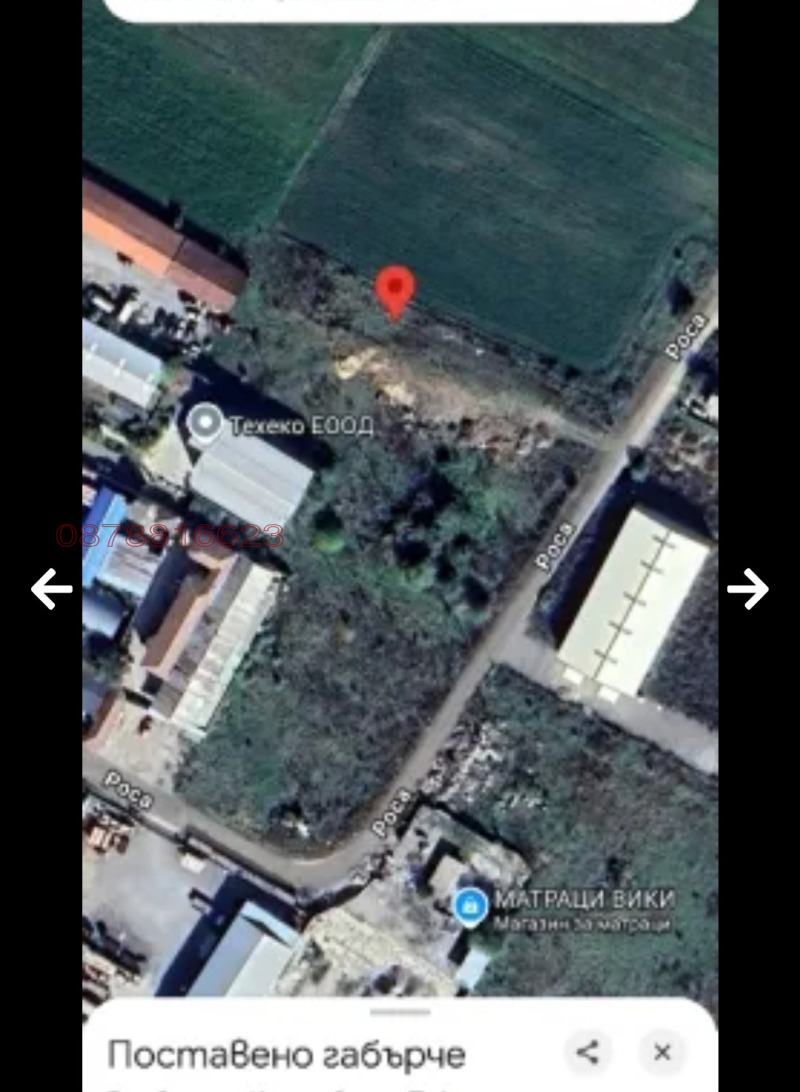Go to the previous photo
The height and width of the screenshot is (1092, 800).
51,589
